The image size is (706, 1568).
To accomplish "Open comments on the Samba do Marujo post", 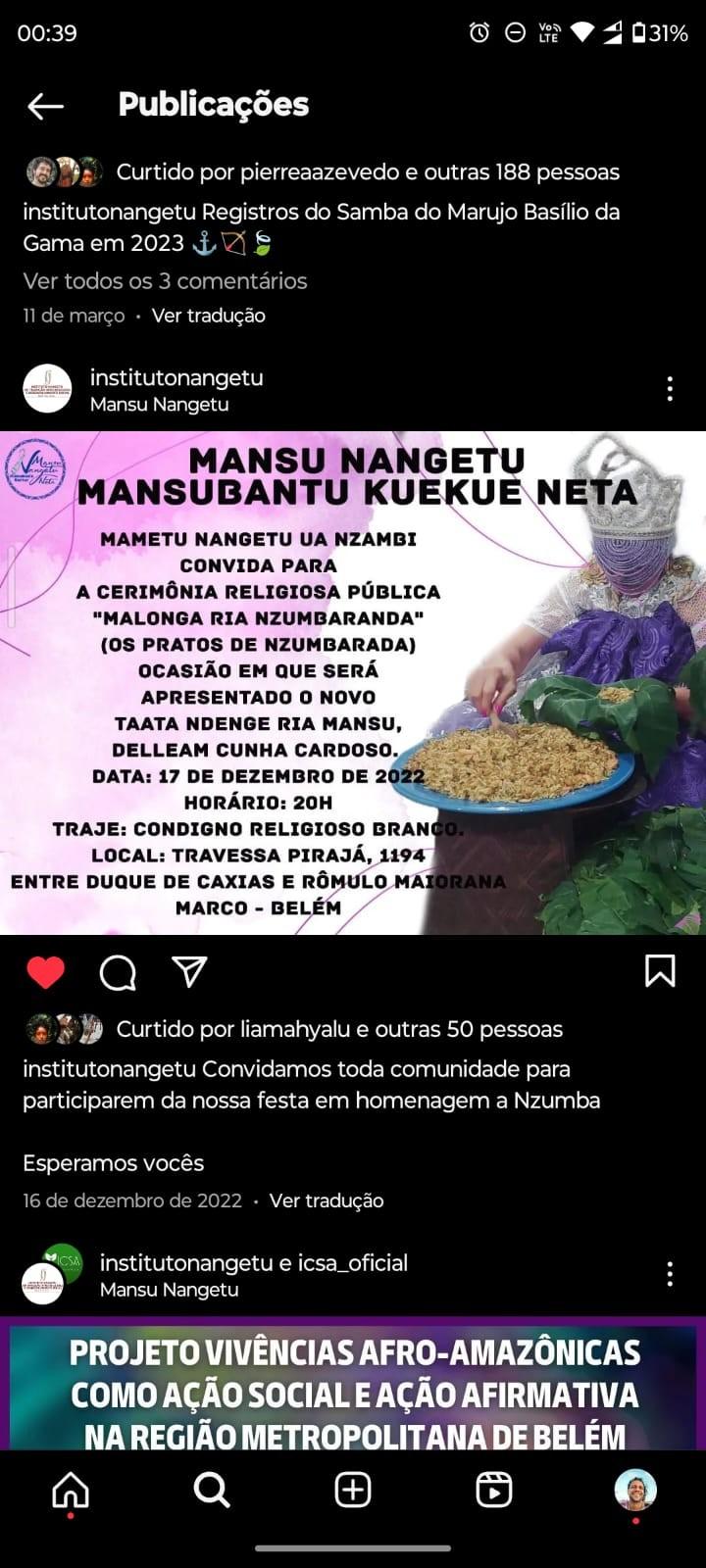I will (x=165, y=281).
